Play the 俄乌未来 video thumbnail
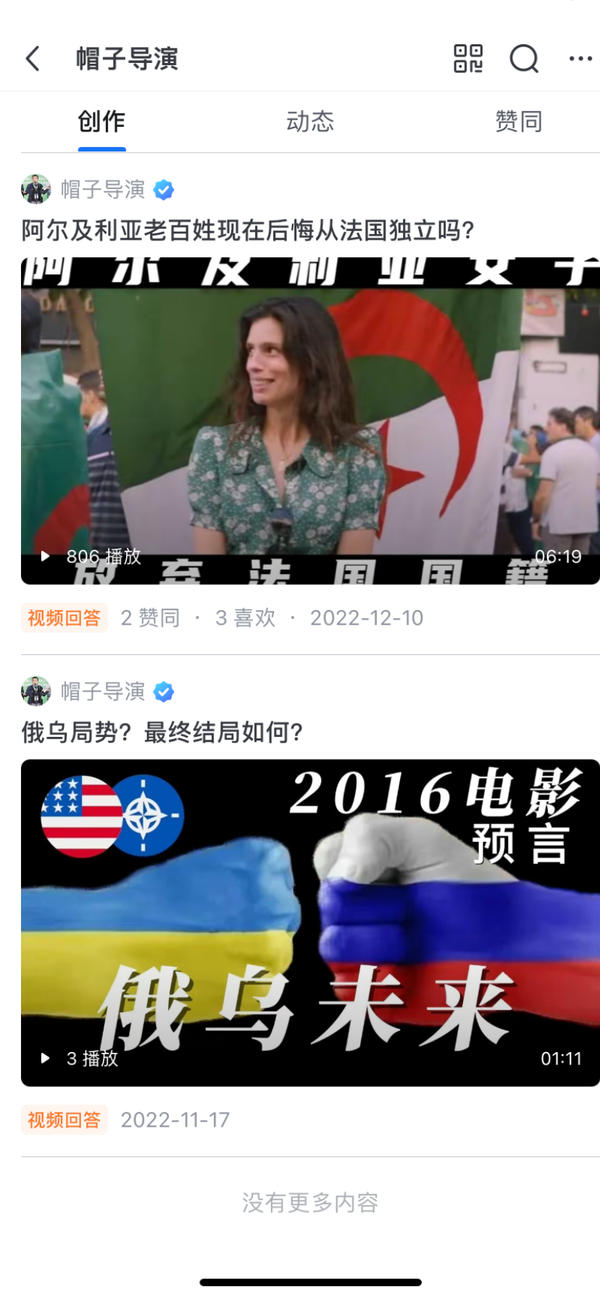The height and width of the screenshot is (1297, 600). 310,923
